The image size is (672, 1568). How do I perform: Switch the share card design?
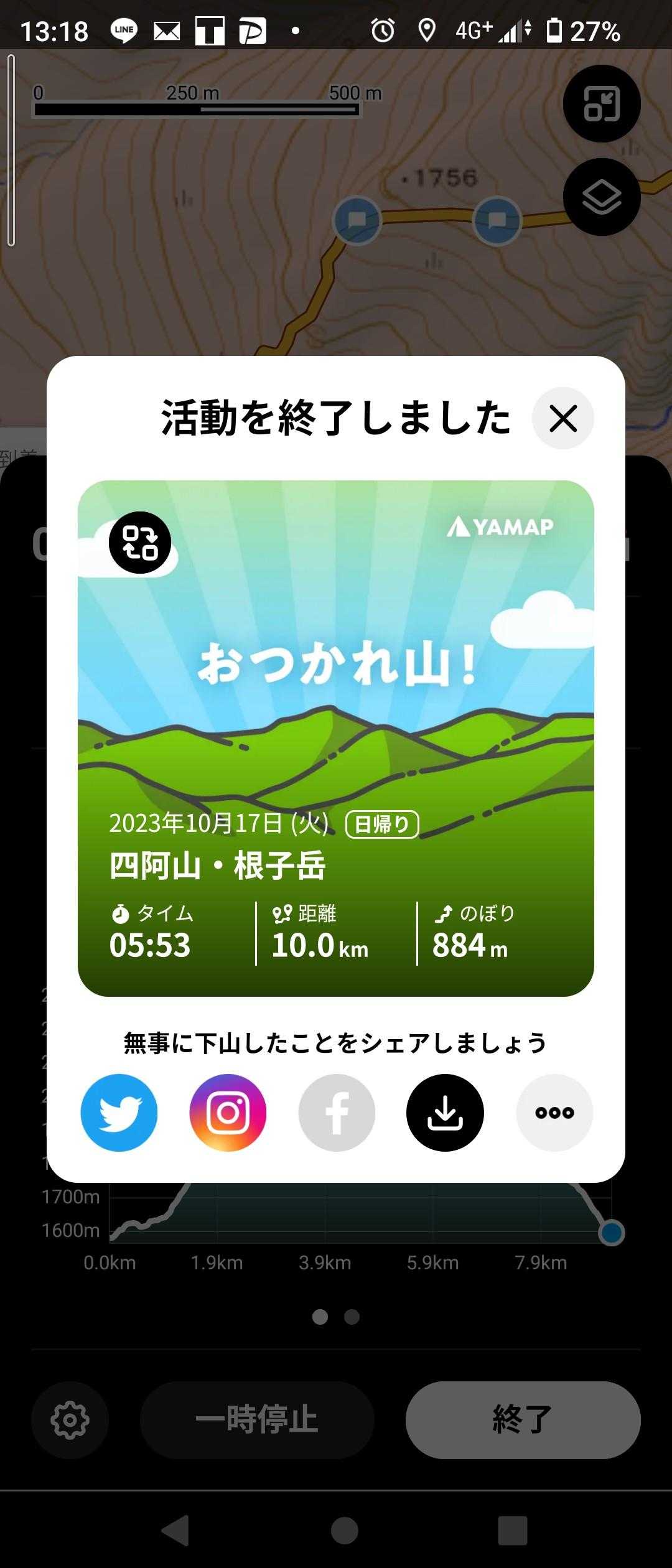pyautogui.click(x=140, y=543)
